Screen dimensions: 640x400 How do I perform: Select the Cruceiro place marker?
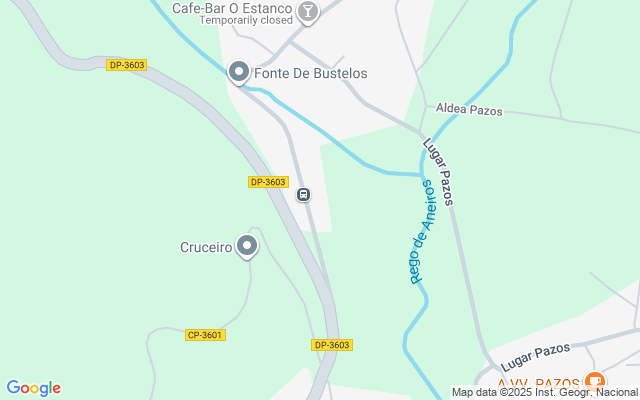[x=247, y=245]
